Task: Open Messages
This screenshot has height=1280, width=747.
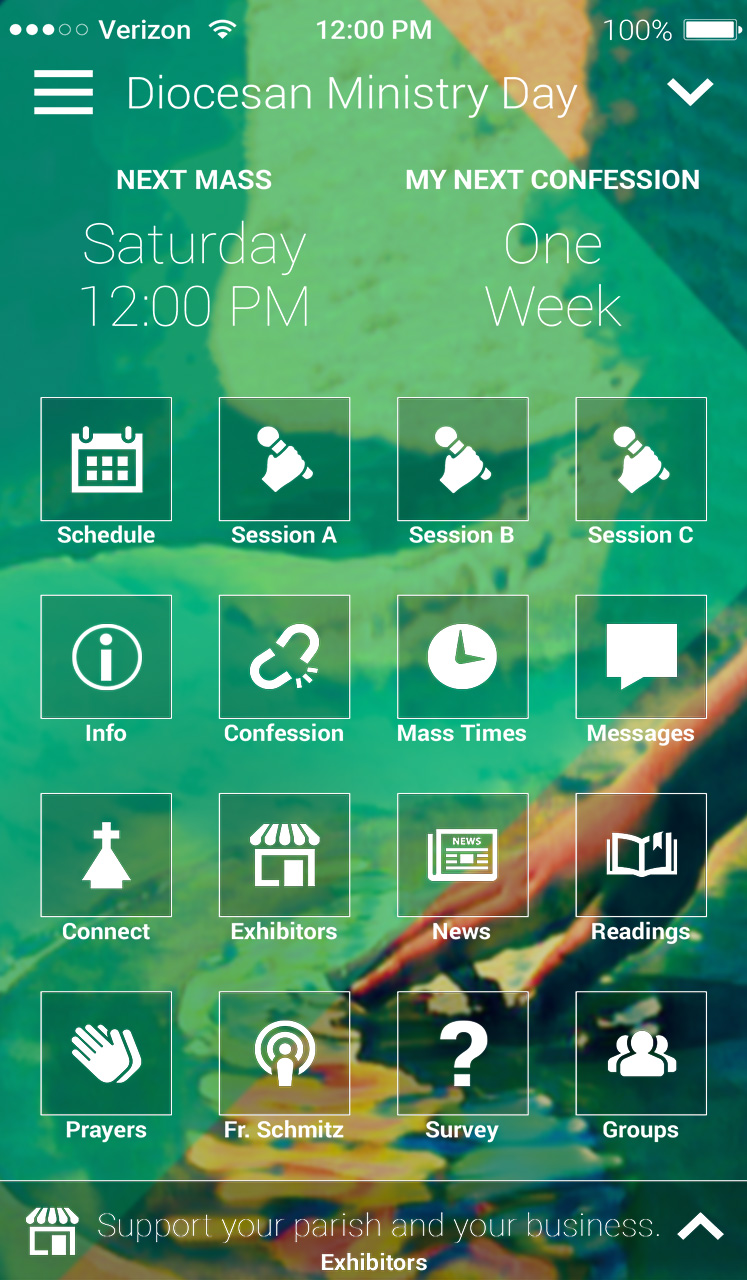Action: tap(641, 657)
